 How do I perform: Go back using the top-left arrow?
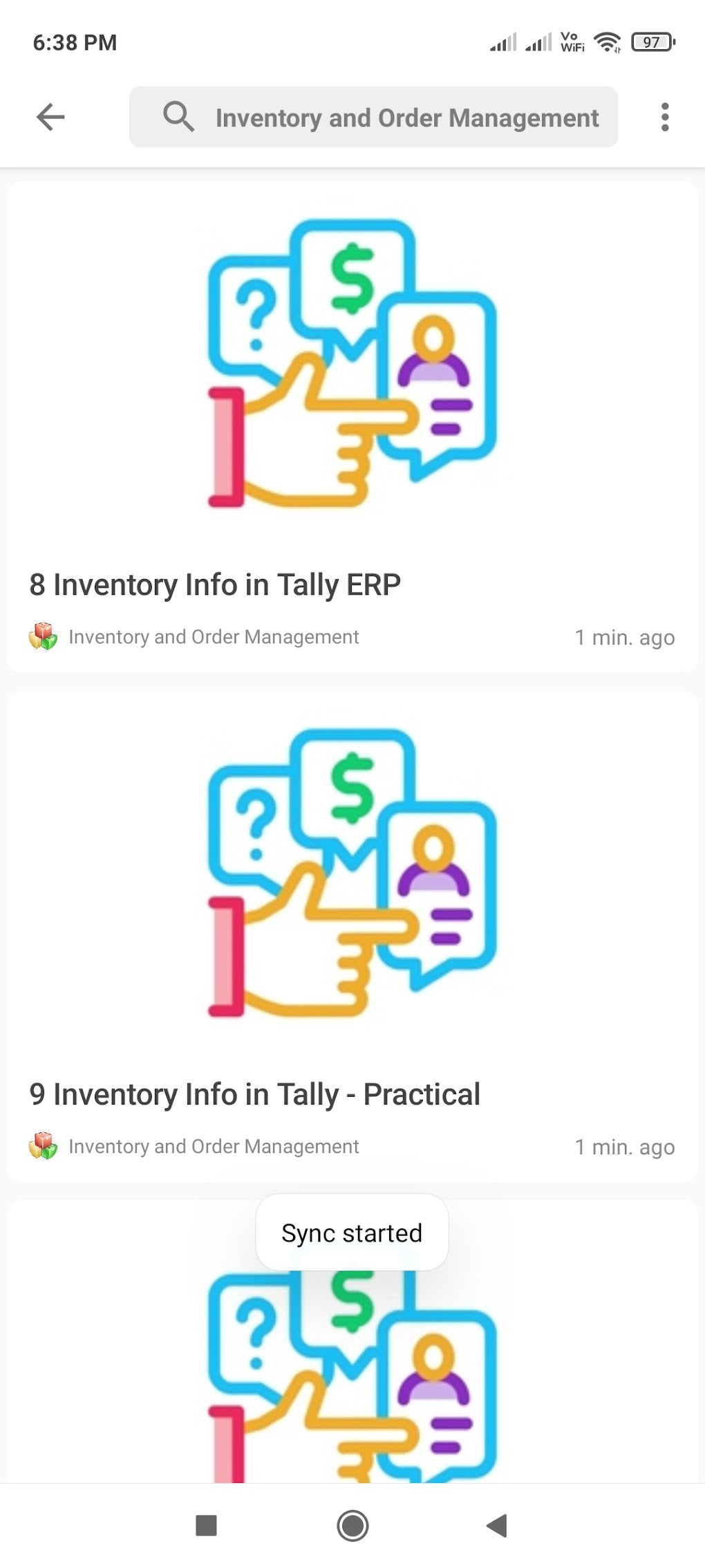click(50, 117)
